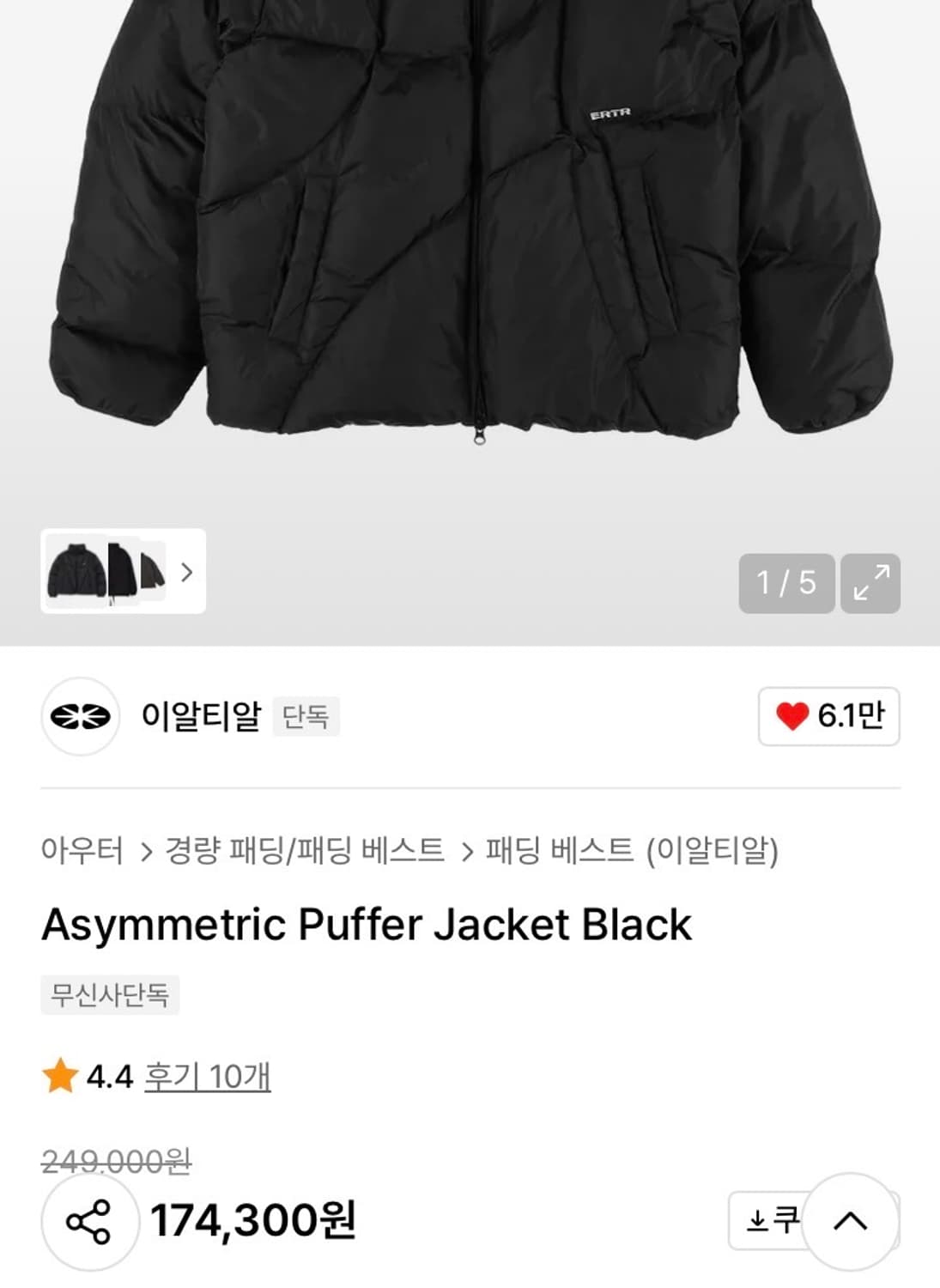Image resolution: width=940 pixels, height=1288 pixels.
Task: Click 패딩 베스트 (이알티알) breadcrumb link
Action: click(x=632, y=848)
